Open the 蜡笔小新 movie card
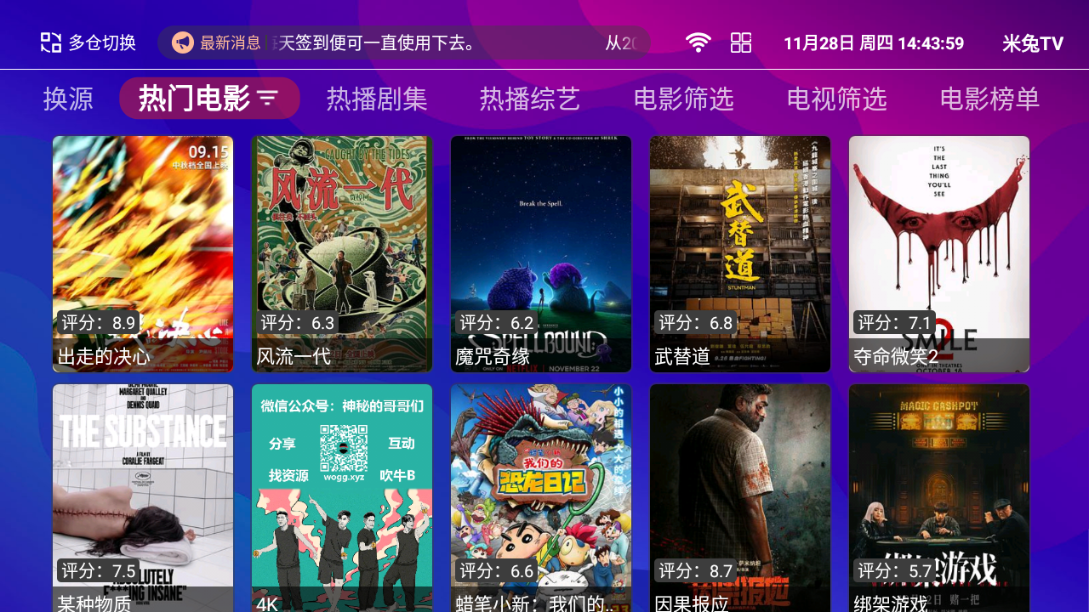 pyautogui.click(x=541, y=498)
